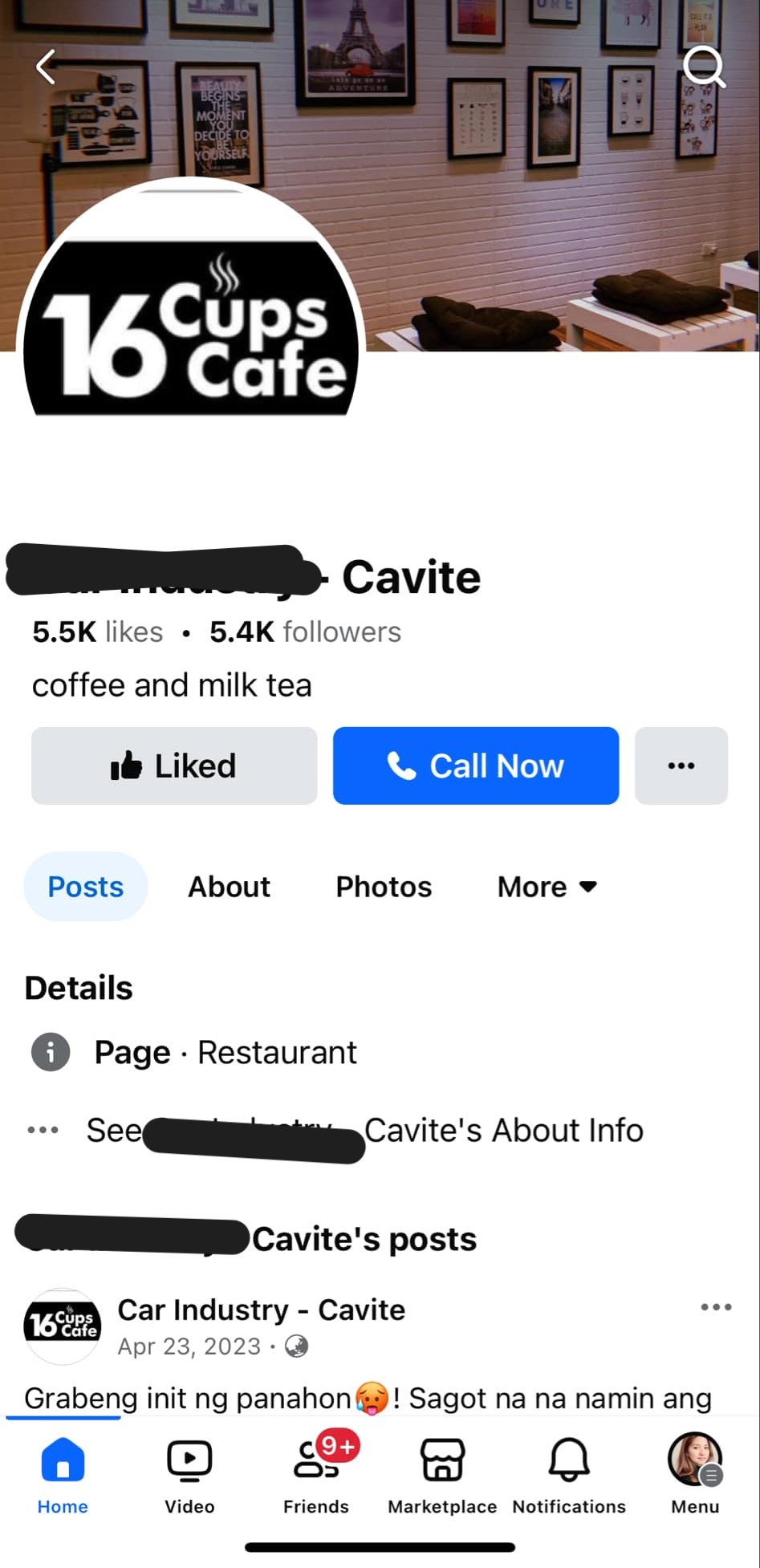Image resolution: width=760 pixels, height=1568 pixels.
Task: Go back using the top-left arrow
Action: click(x=47, y=67)
